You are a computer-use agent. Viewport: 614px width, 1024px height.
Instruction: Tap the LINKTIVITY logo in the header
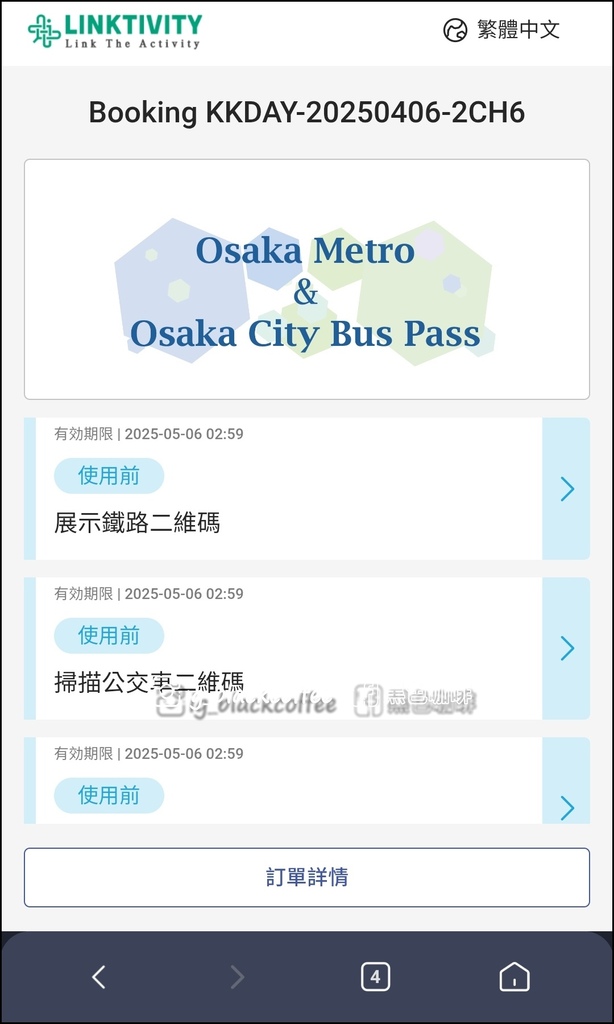point(115,31)
